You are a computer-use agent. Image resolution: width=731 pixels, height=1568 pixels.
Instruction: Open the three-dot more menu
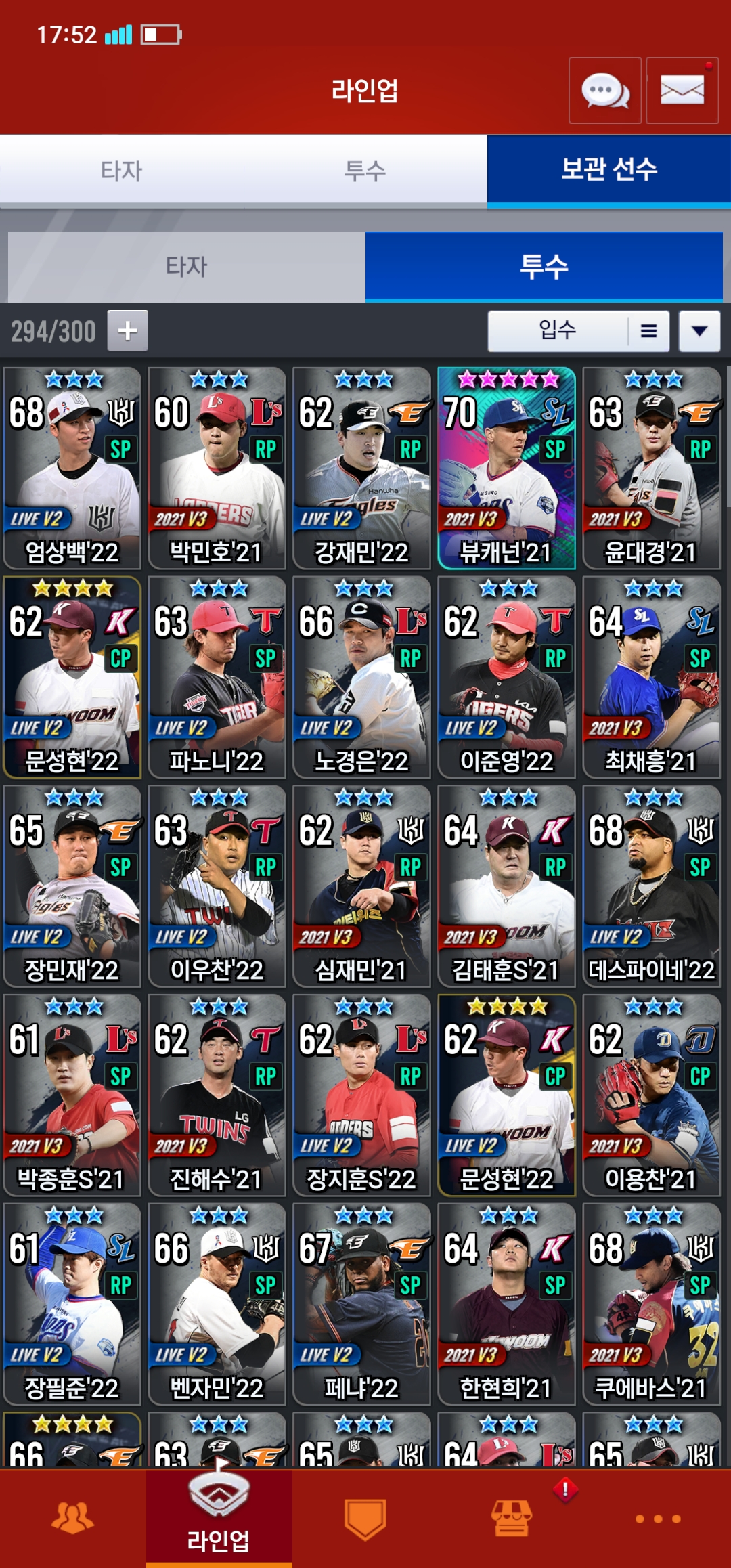pos(658,1519)
